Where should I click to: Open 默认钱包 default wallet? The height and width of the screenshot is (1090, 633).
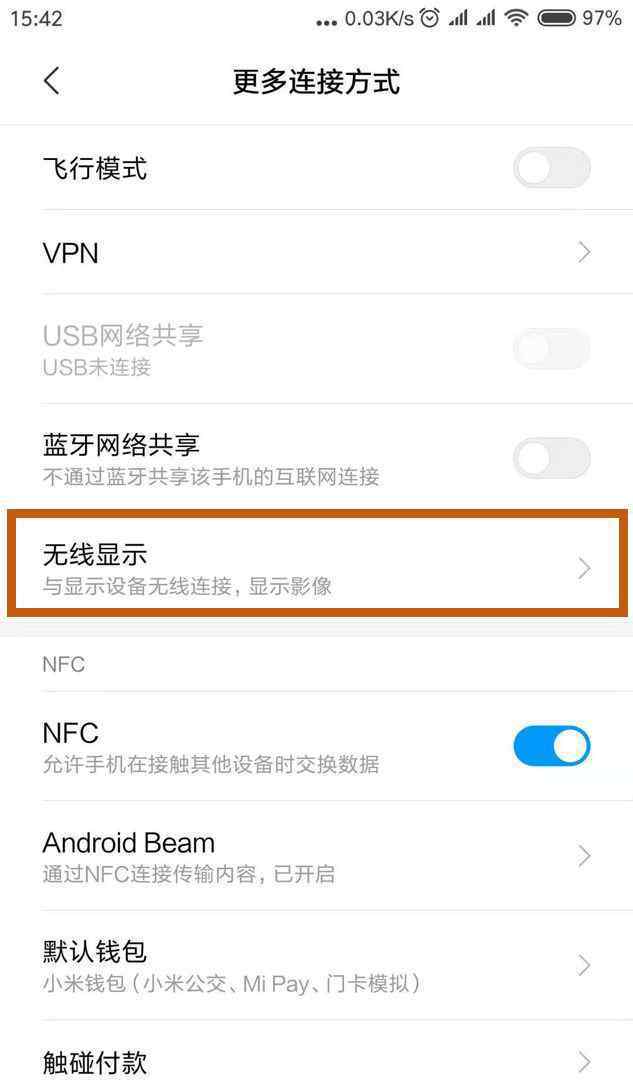316,966
